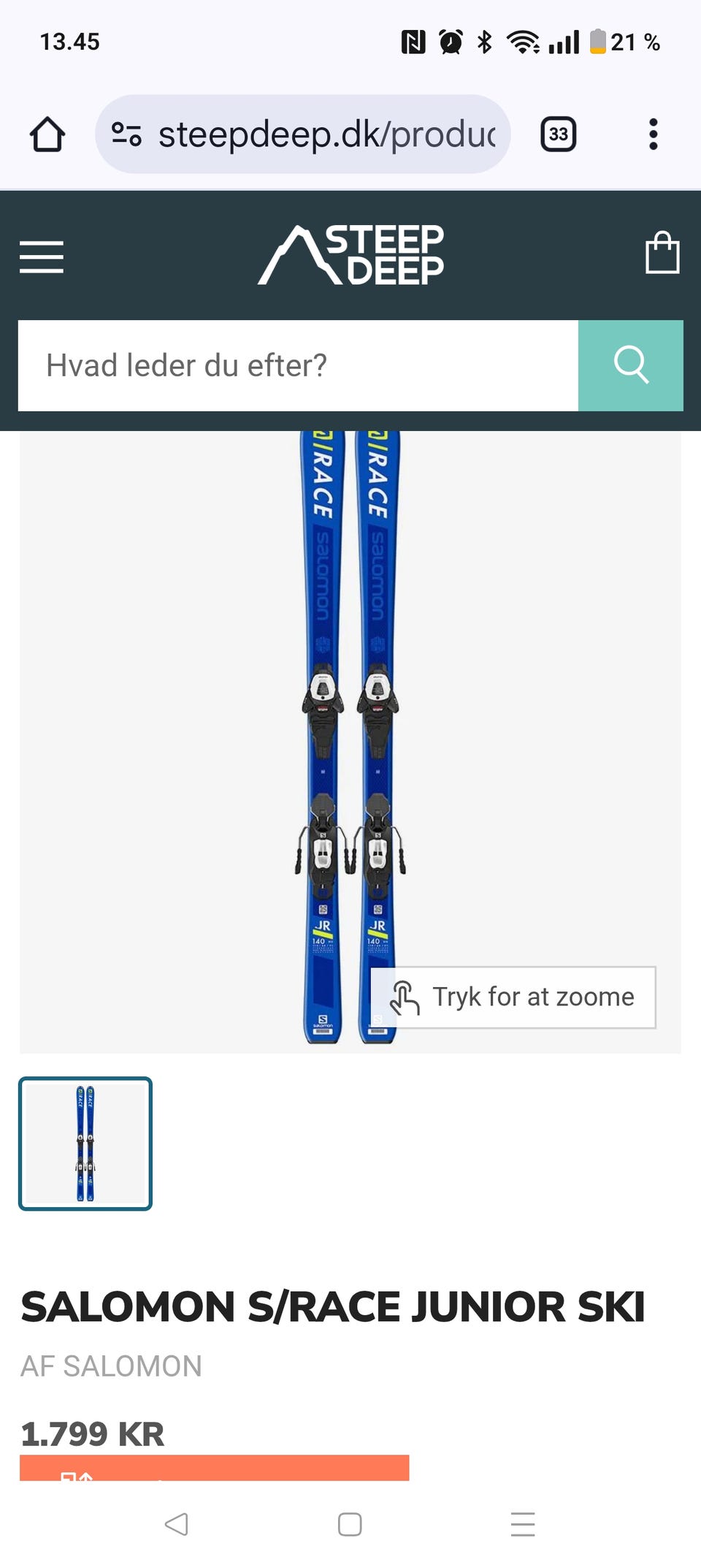Go back with the system back button
Screen dimensions: 701x1568
pyautogui.click(x=176, y=1524)
